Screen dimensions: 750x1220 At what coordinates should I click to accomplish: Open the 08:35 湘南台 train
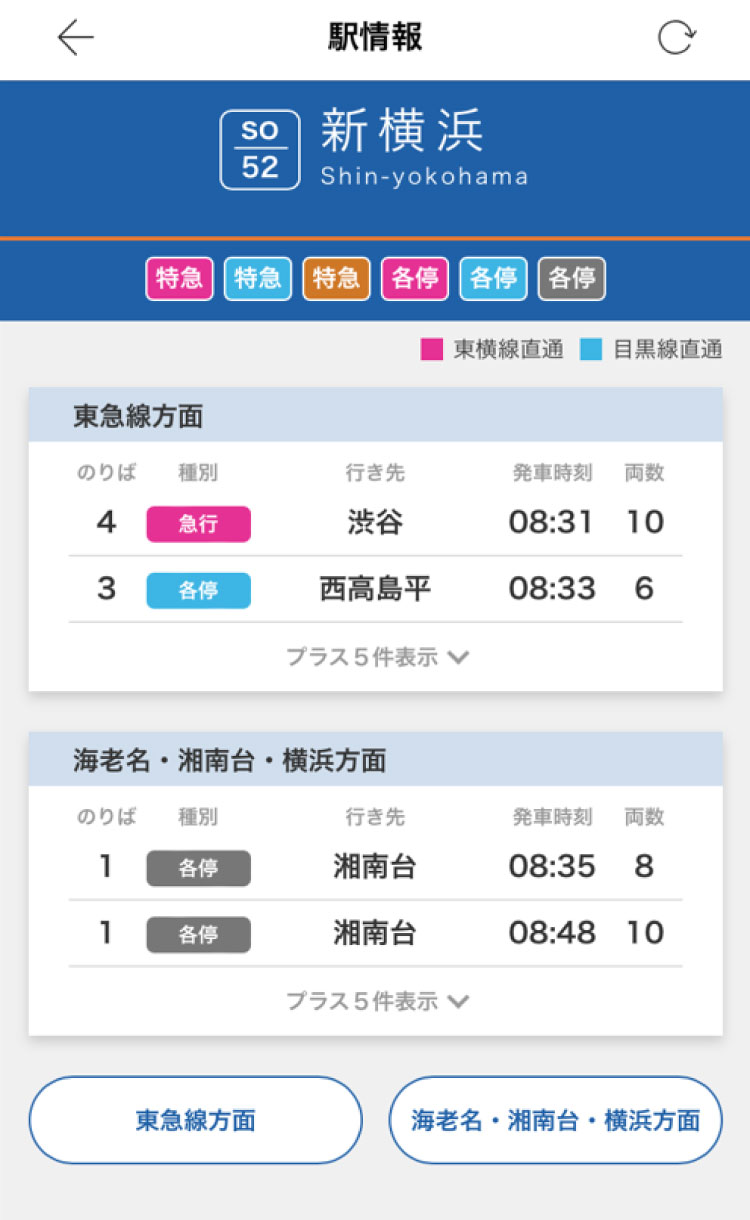click(x=376, y=867)
